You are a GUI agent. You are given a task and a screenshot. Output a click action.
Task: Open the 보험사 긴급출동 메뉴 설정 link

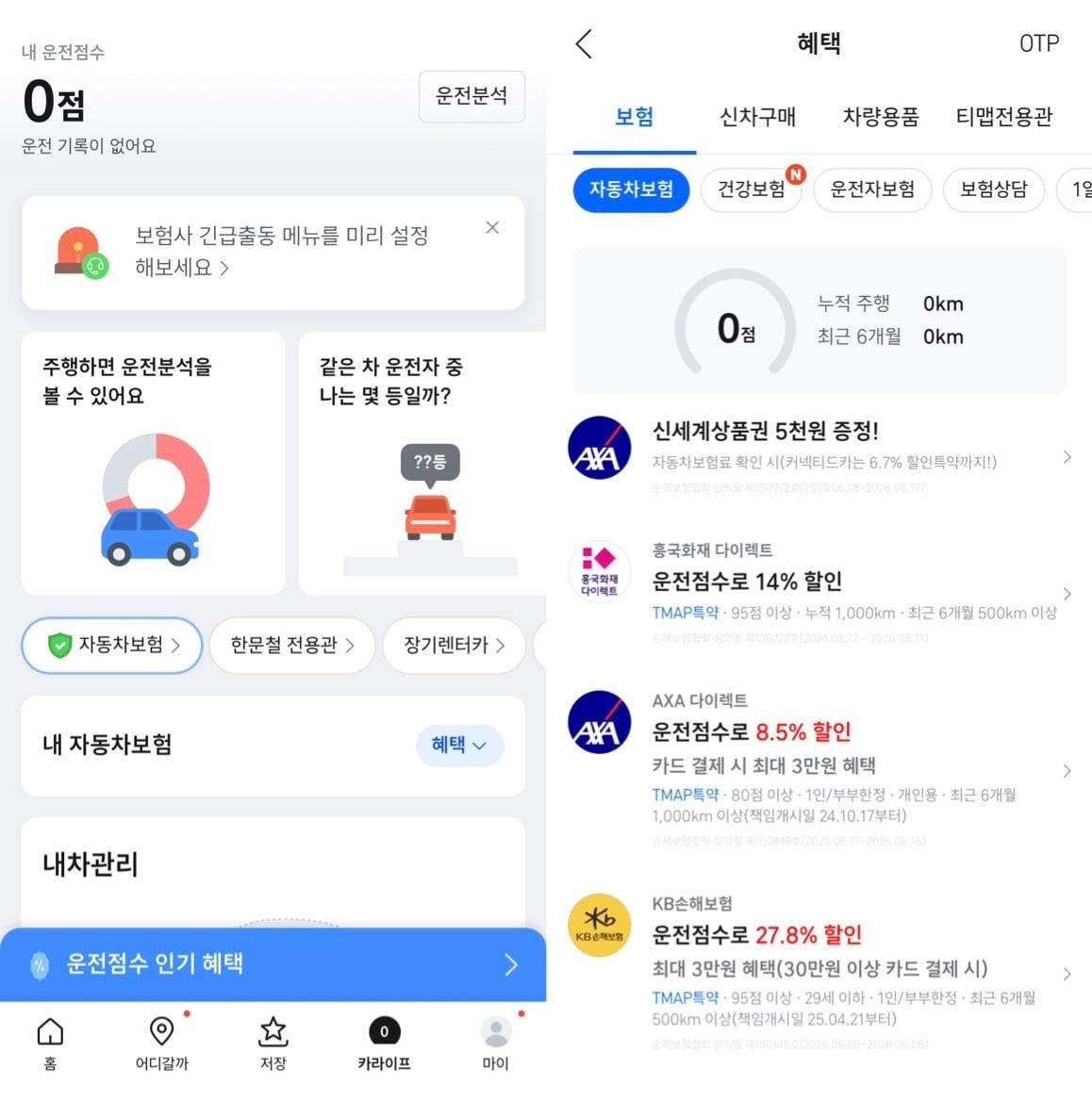point(280,251)
